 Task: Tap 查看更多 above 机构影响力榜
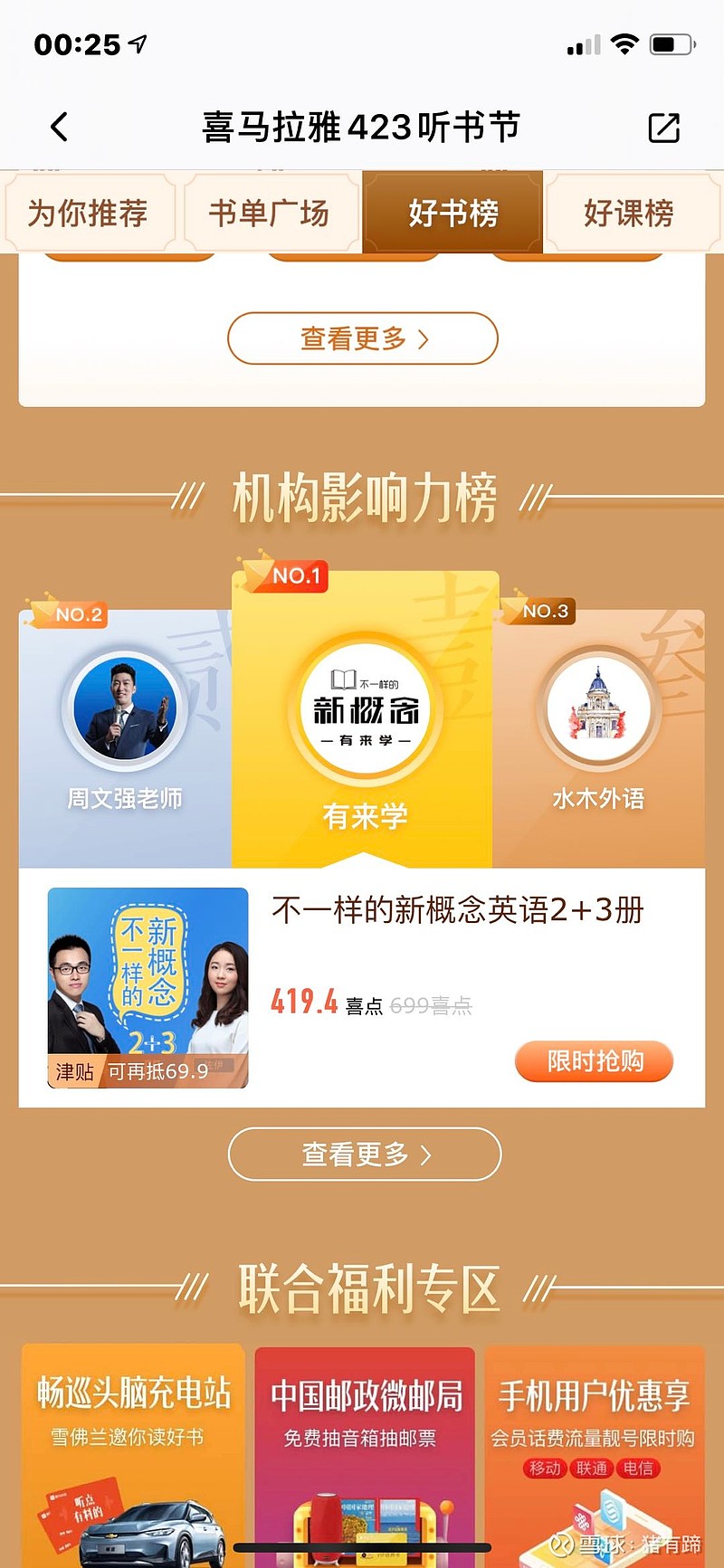click(x=363, y=338)
